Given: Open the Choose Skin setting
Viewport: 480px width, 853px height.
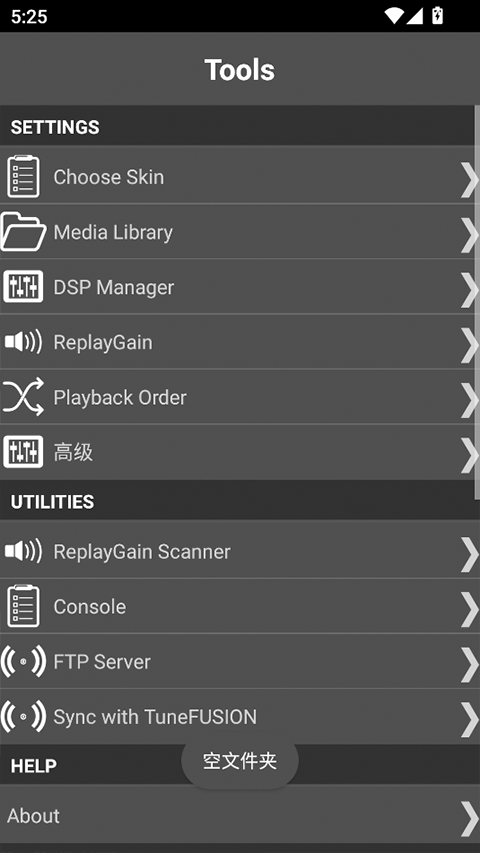Looking at the screenshot, I should point(240,177).
